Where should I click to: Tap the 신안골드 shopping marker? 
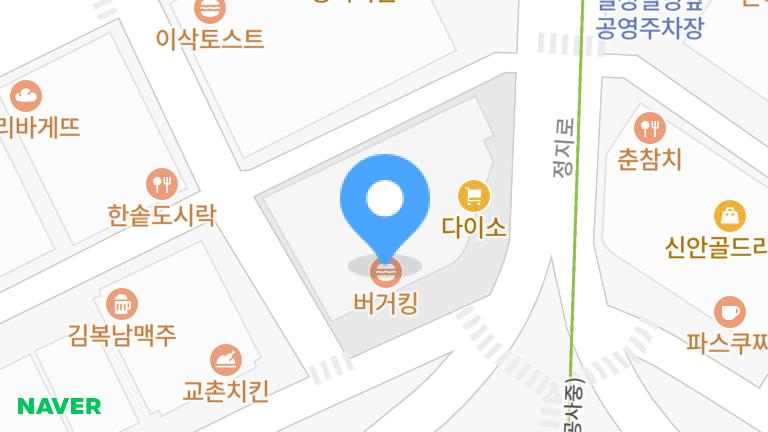tap(730, 214)
